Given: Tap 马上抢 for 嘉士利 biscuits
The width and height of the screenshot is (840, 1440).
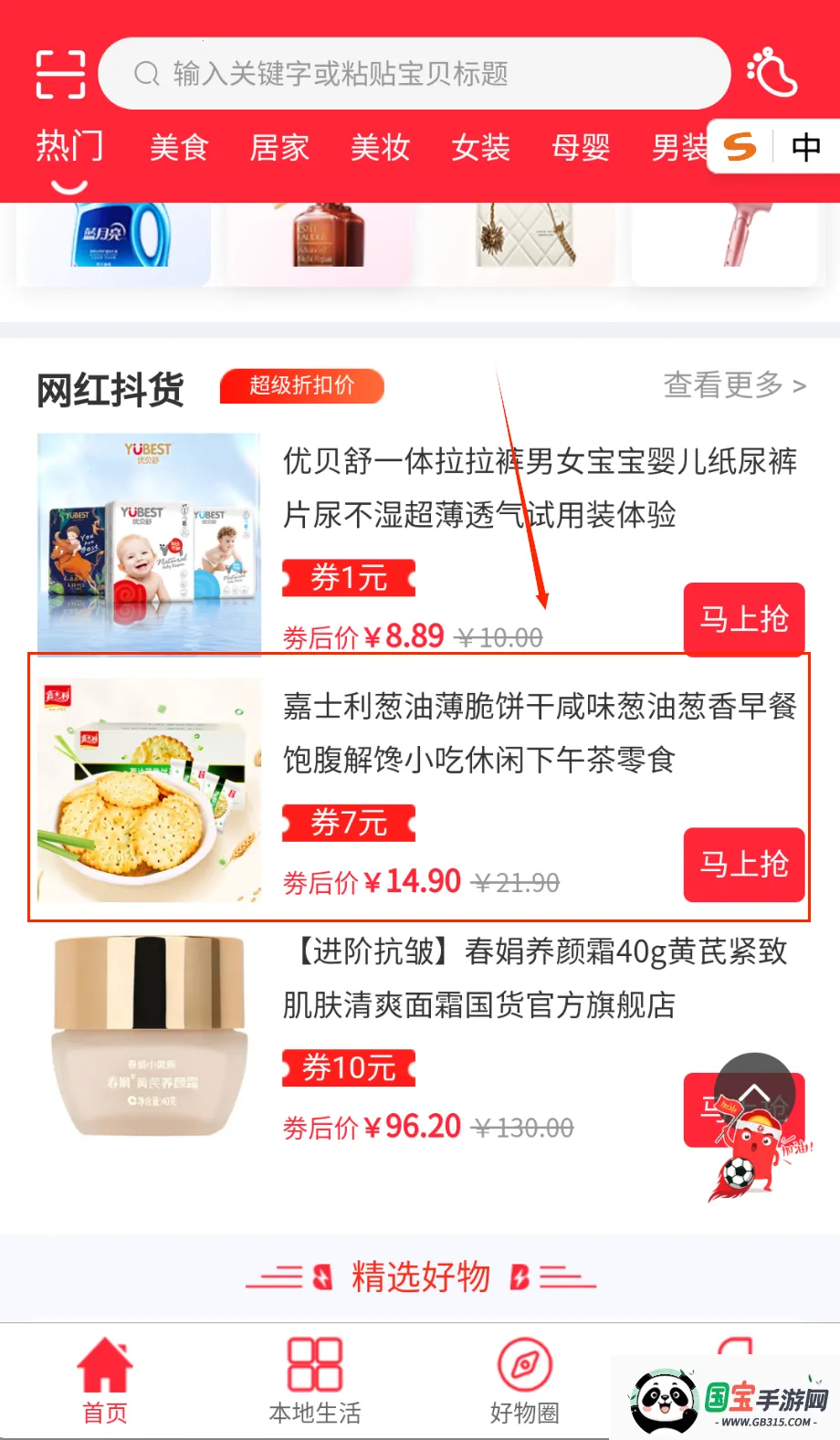Looking at the screenshot, I should point(743,864).
